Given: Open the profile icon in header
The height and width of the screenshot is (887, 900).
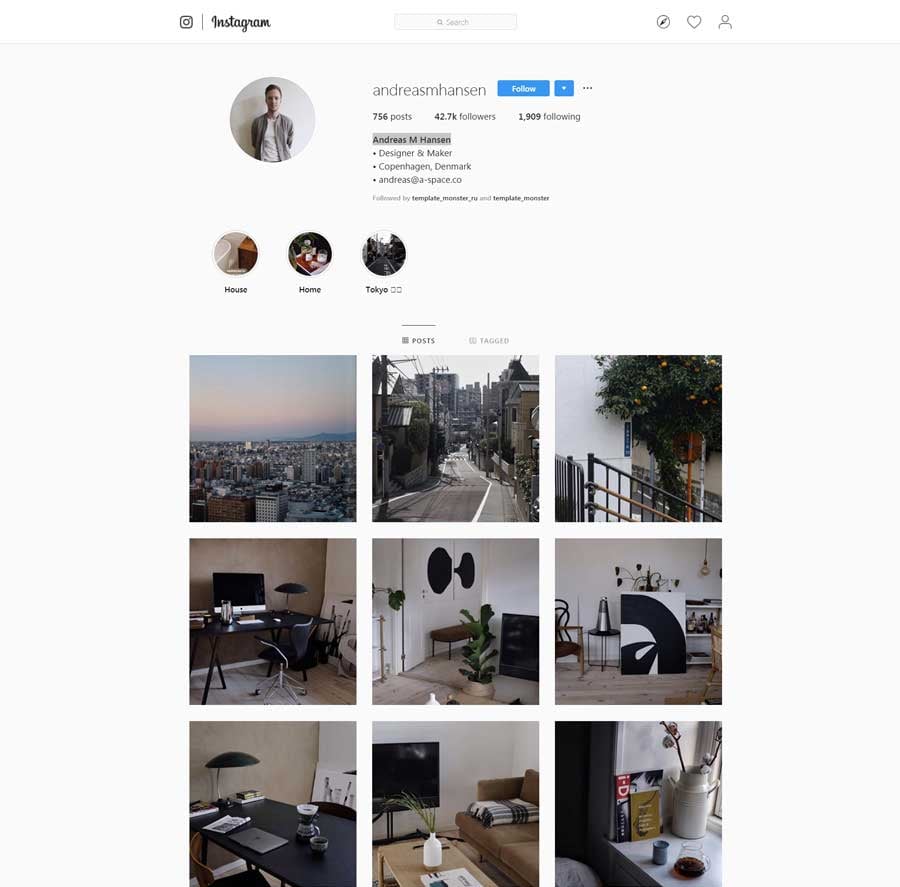Looking at the screenshot, I should click(725, 22).
